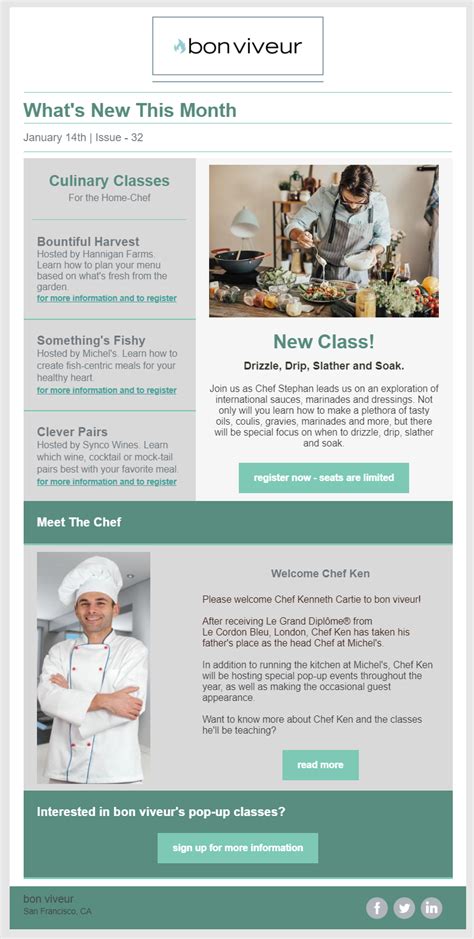Register now for the new class
This screenshot has height=939, width=474.
click(x=324, y=478)
